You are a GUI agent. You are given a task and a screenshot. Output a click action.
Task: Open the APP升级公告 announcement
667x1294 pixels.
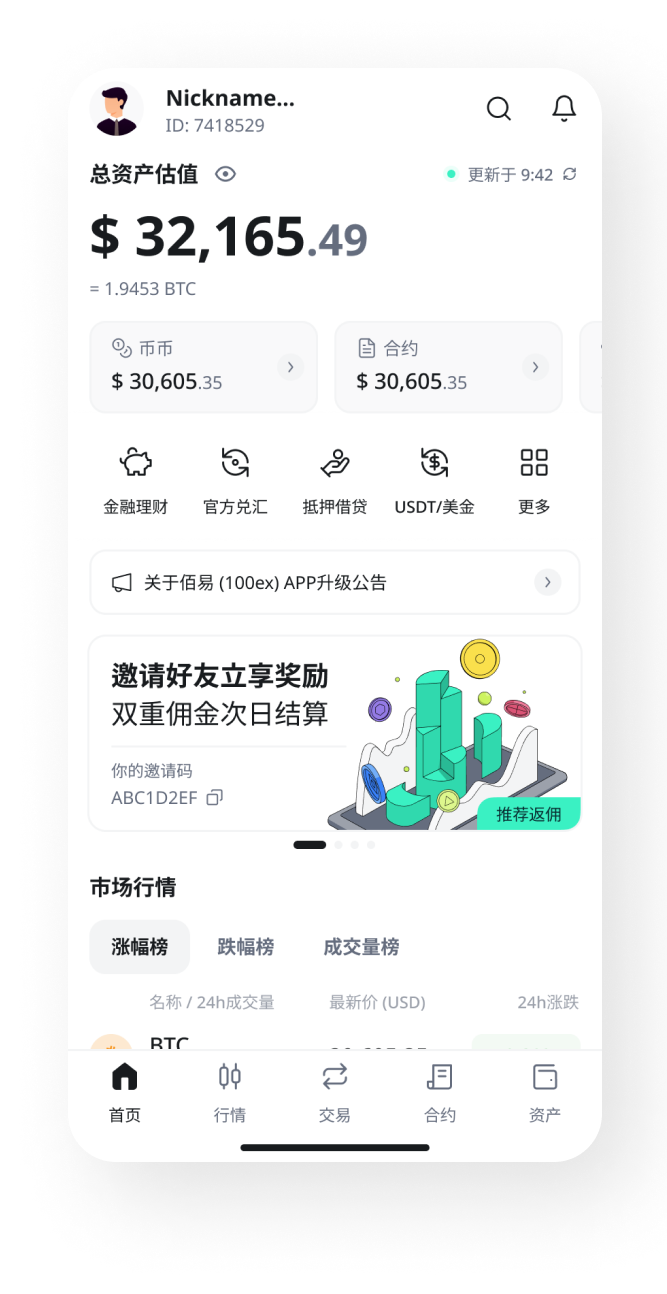point(335,582)
